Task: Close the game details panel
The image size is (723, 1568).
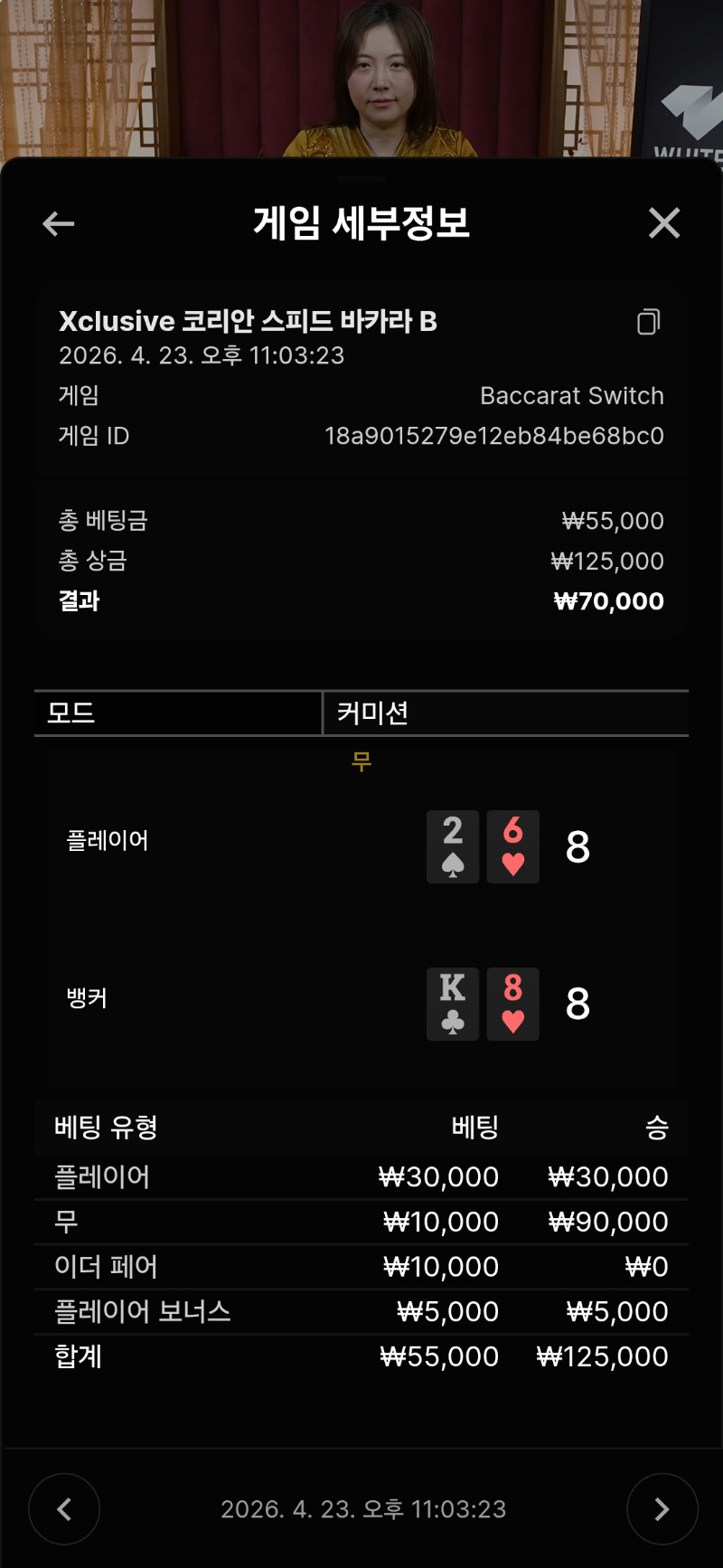Action: [664, 222]
